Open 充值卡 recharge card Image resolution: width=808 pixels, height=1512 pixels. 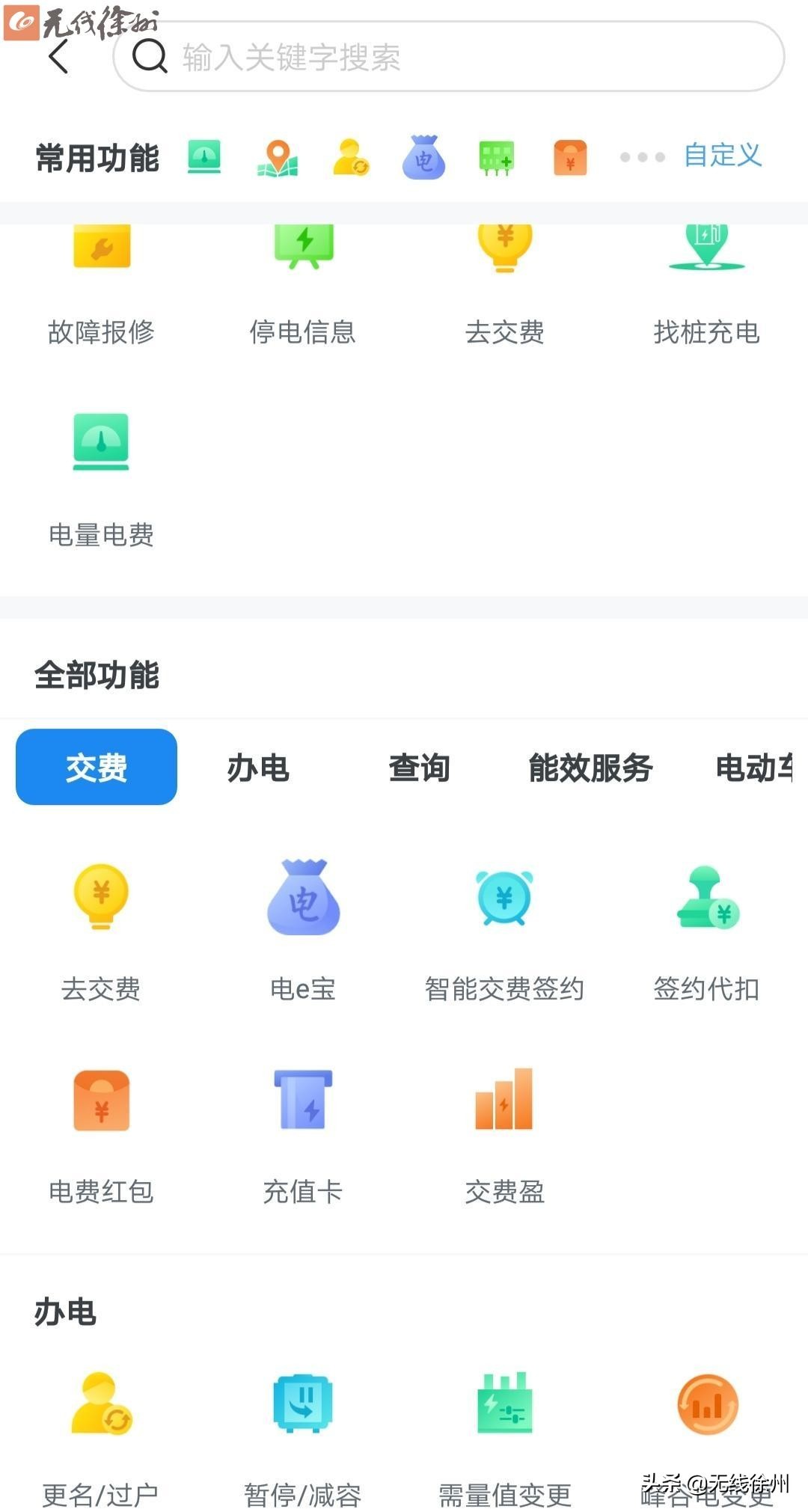tap(303, 1130)
